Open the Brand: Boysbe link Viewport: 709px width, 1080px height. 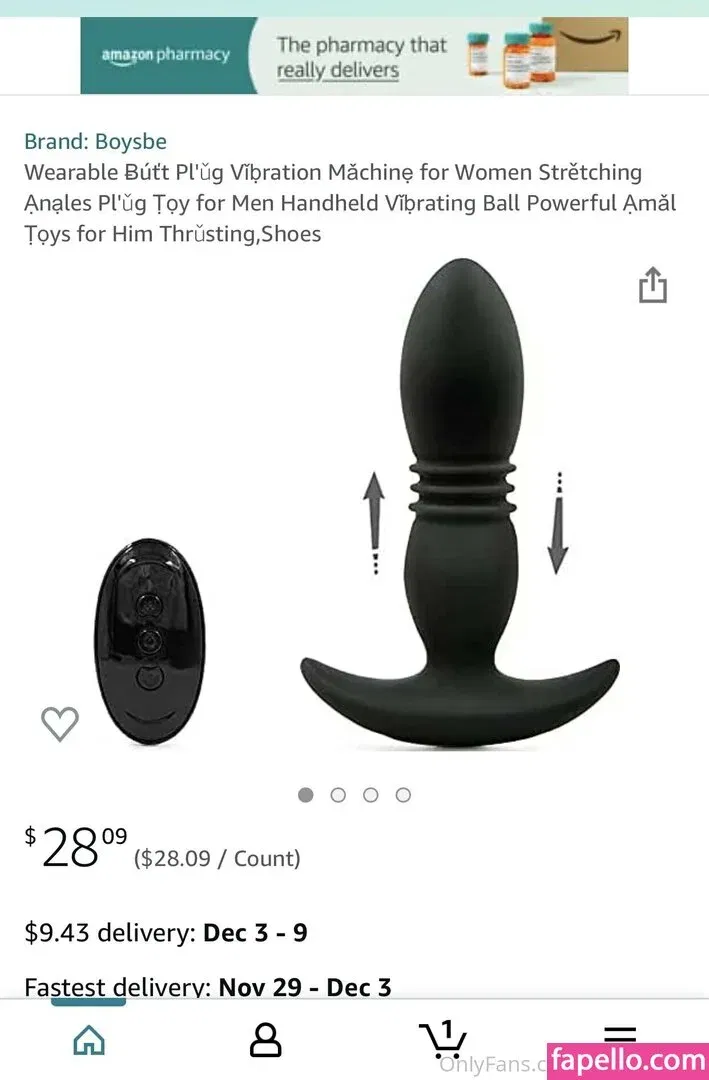[x=95, y=142]
